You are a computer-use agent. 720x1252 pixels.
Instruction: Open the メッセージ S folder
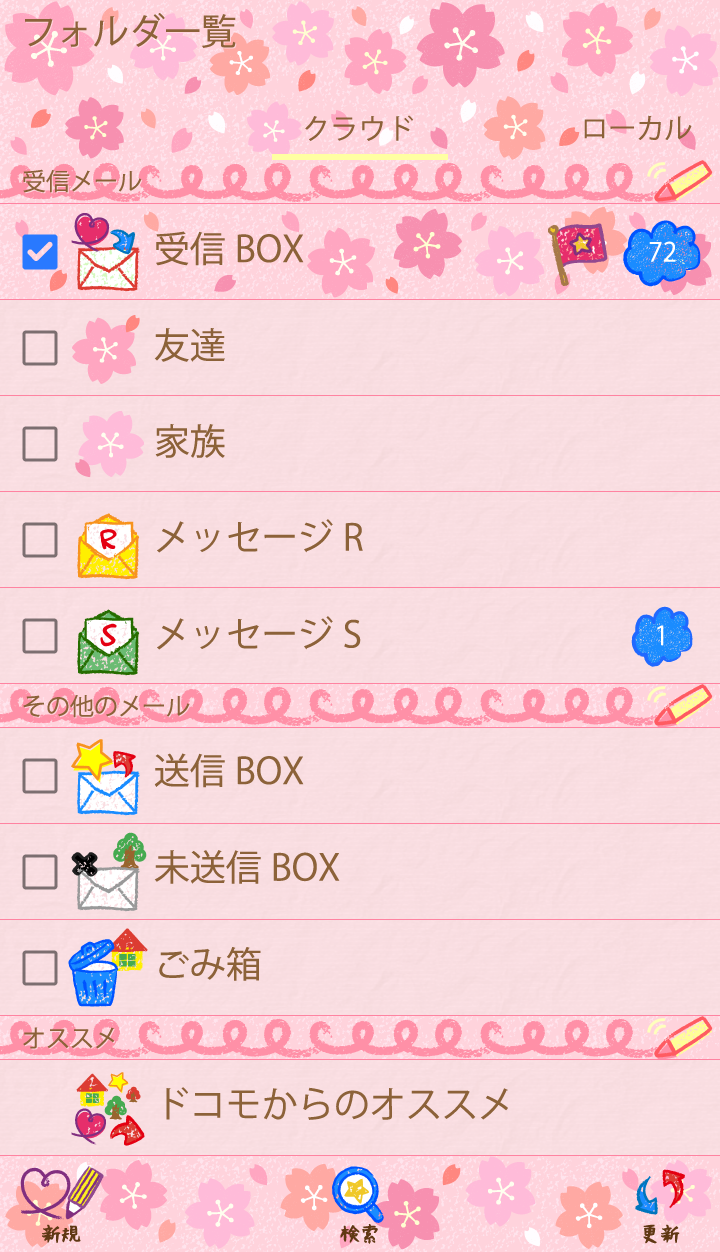tap(257, 635)
